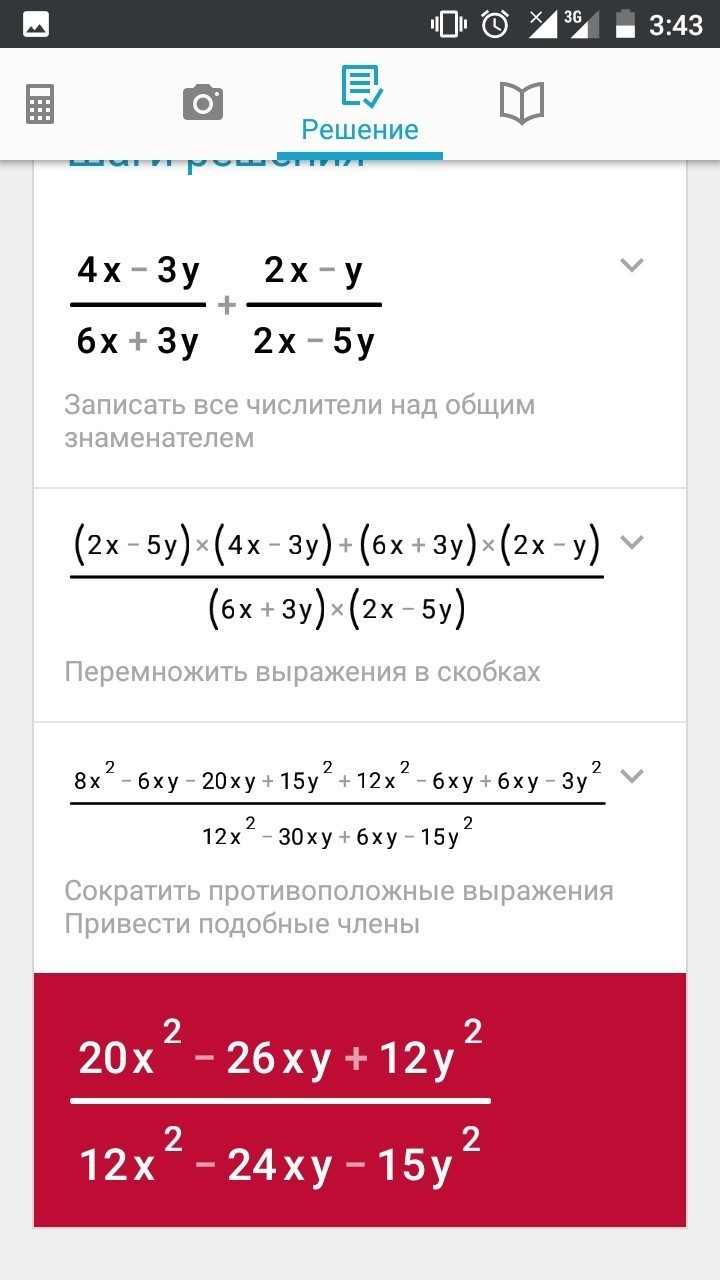Expand the common denominator step
The width and height of the screenshot is (720, 1280).
631,265
